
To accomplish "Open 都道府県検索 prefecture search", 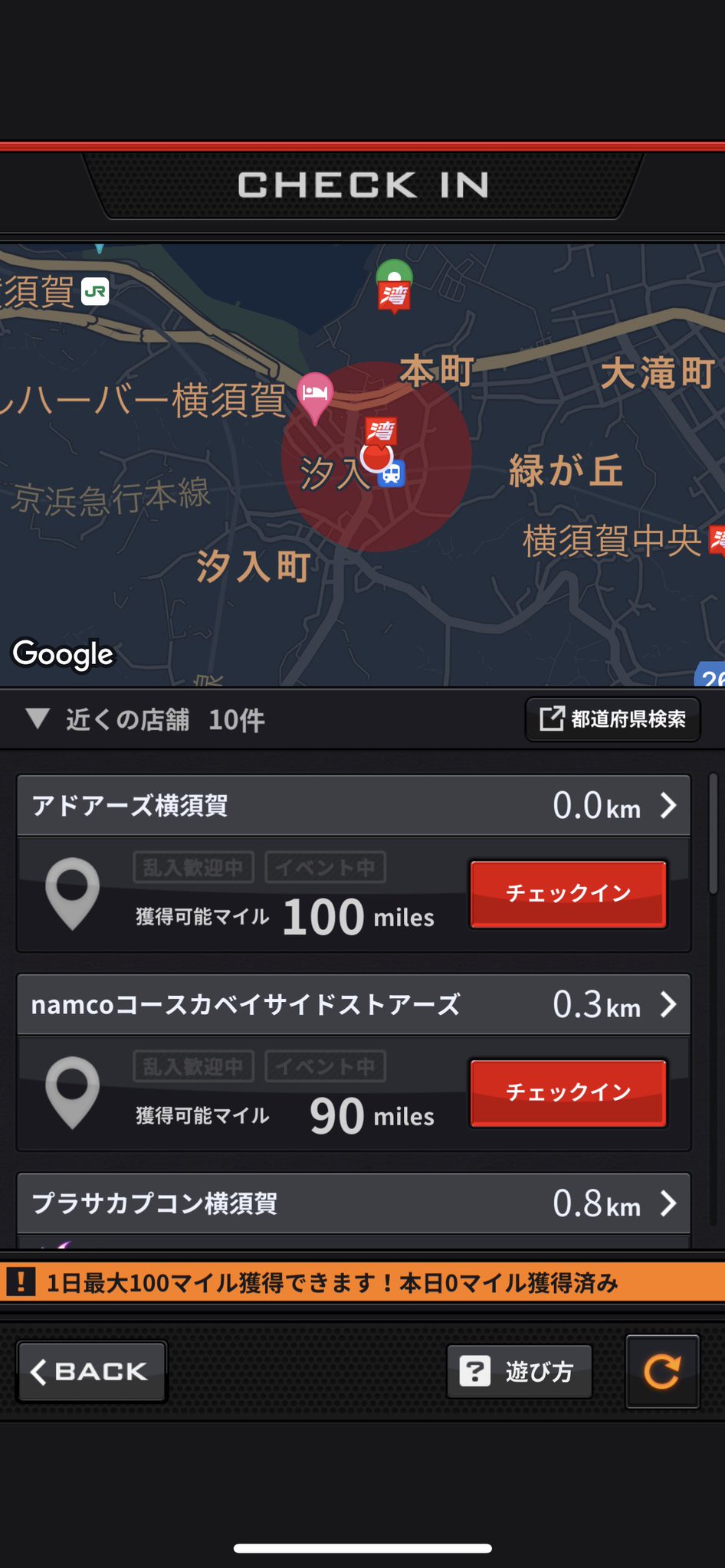I will click(612, 719).
